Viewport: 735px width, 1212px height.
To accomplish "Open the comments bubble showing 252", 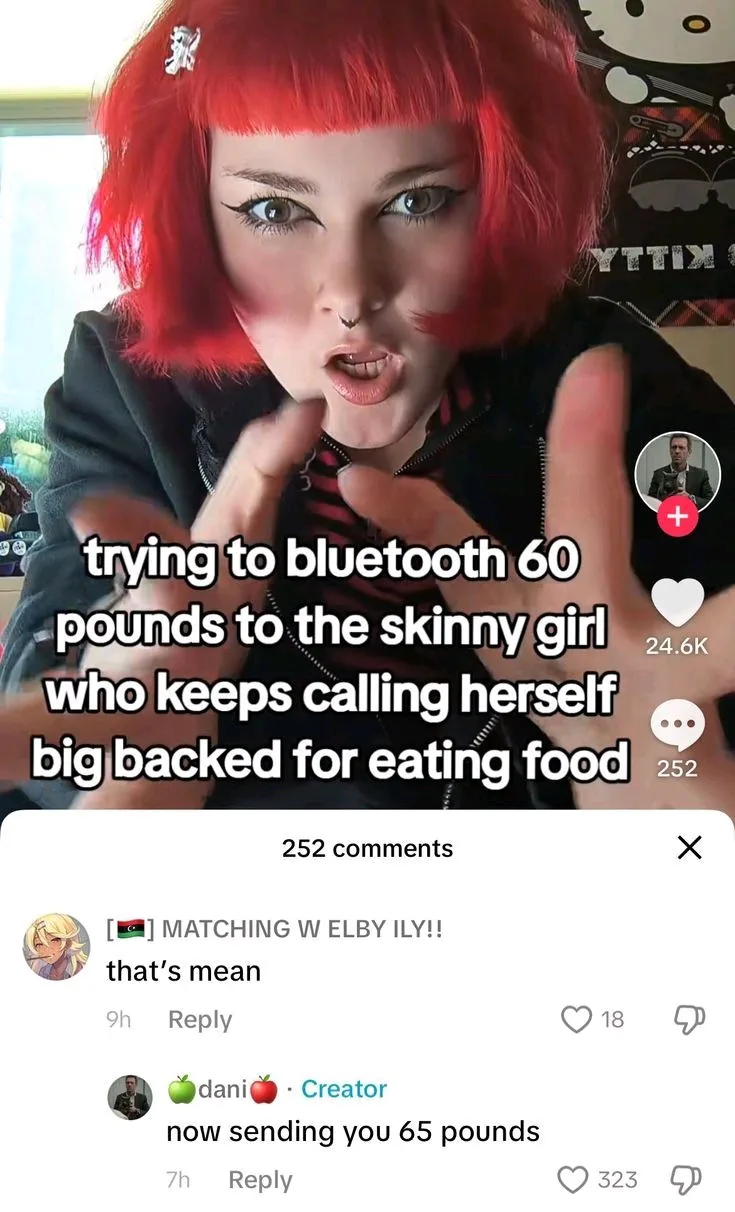I will (x=678, y=725).
